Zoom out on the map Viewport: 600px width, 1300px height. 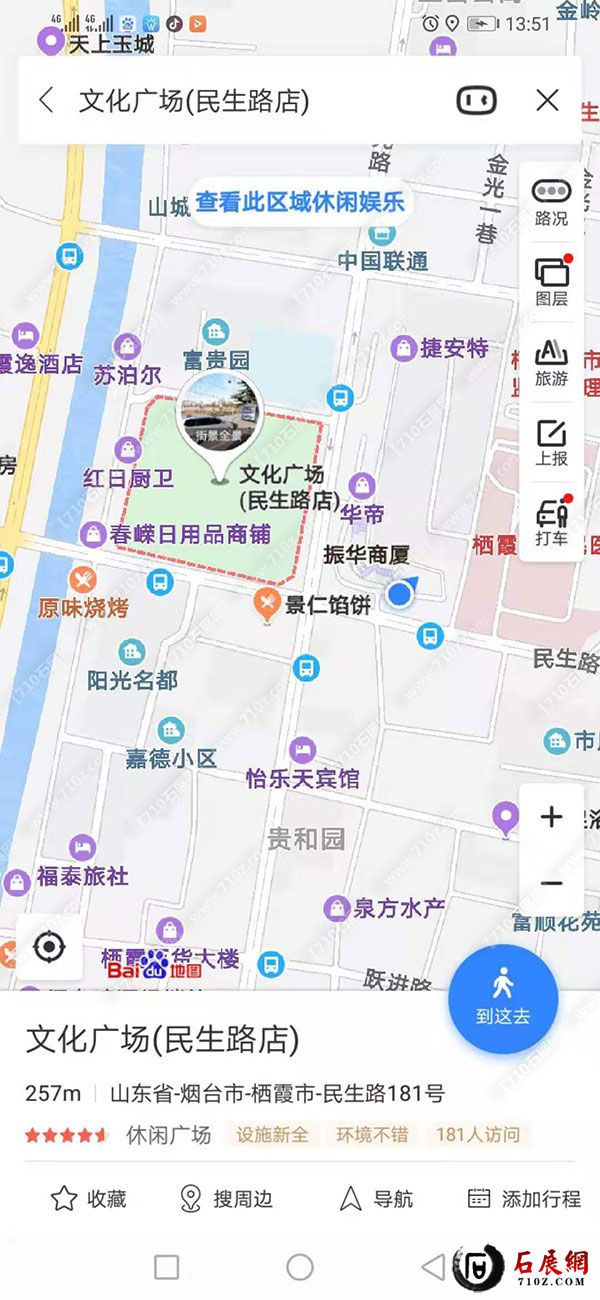[x=551, y=883]
